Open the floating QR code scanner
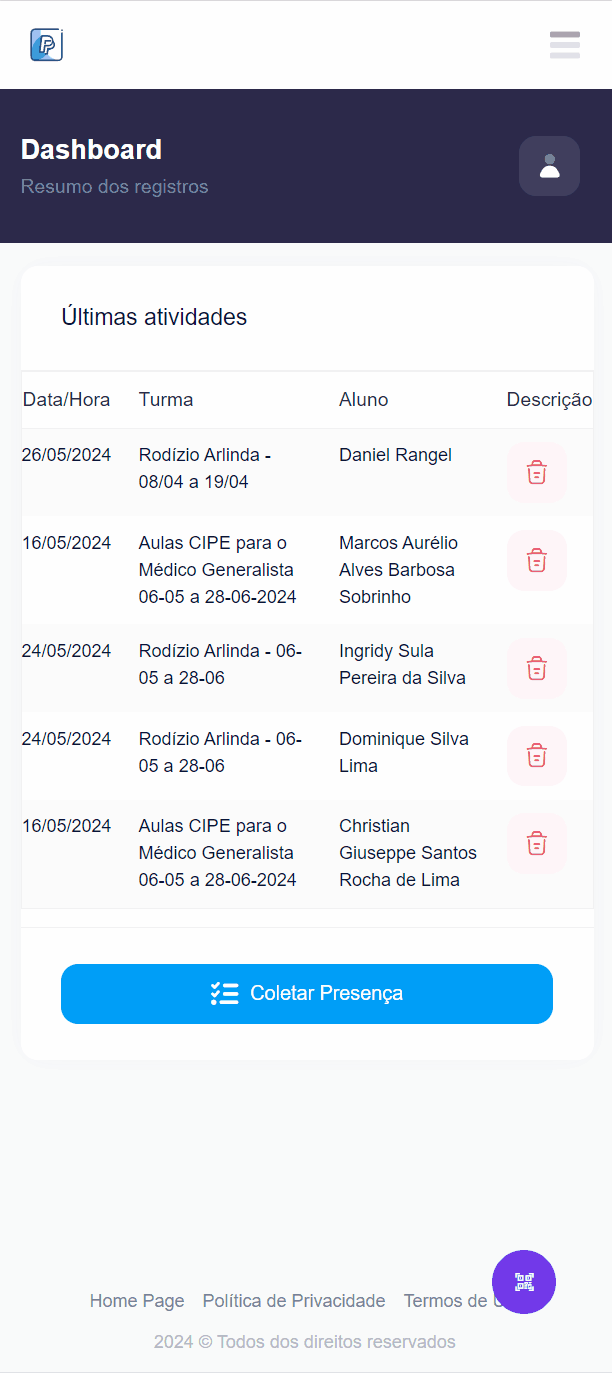 click(x=524, y=1282)
